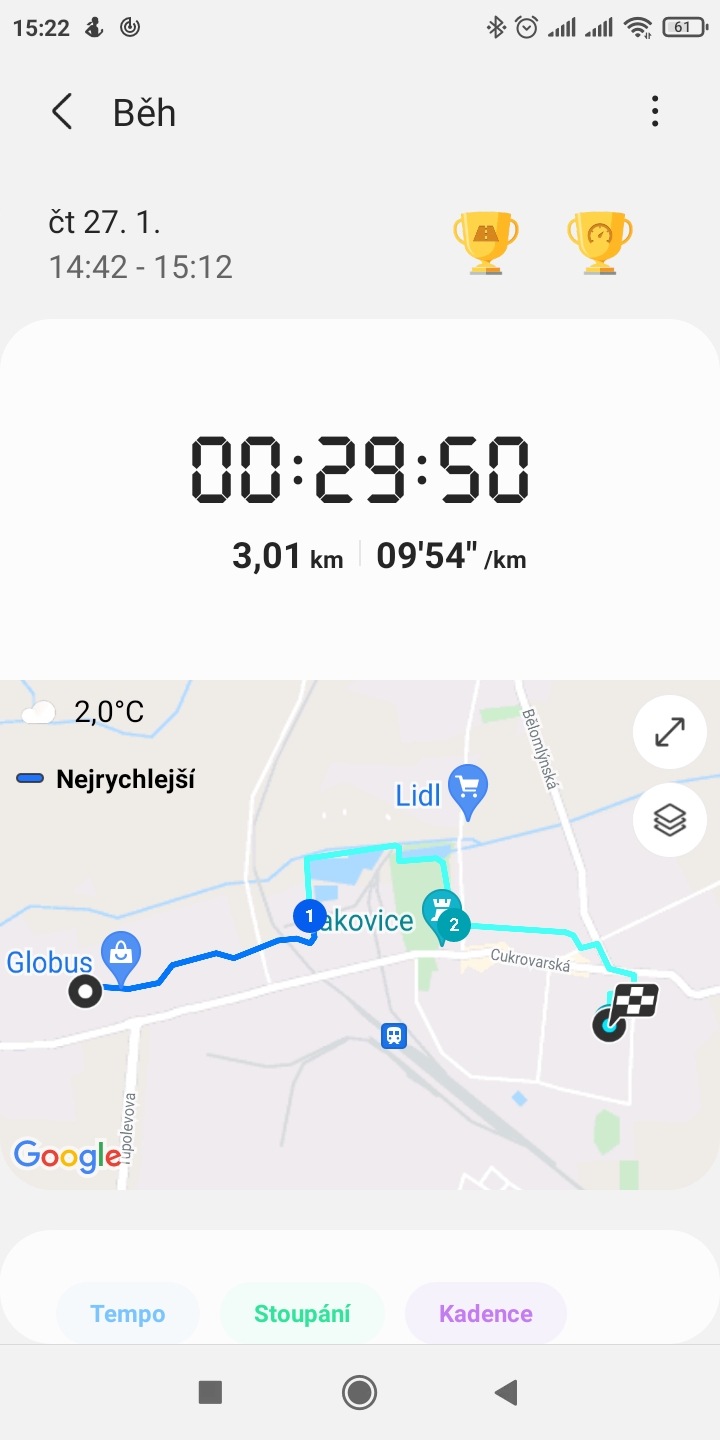Open the speed trophy badge
Image resolution: width=720 pixels, height=1440 pixels.
pos(600,241)
